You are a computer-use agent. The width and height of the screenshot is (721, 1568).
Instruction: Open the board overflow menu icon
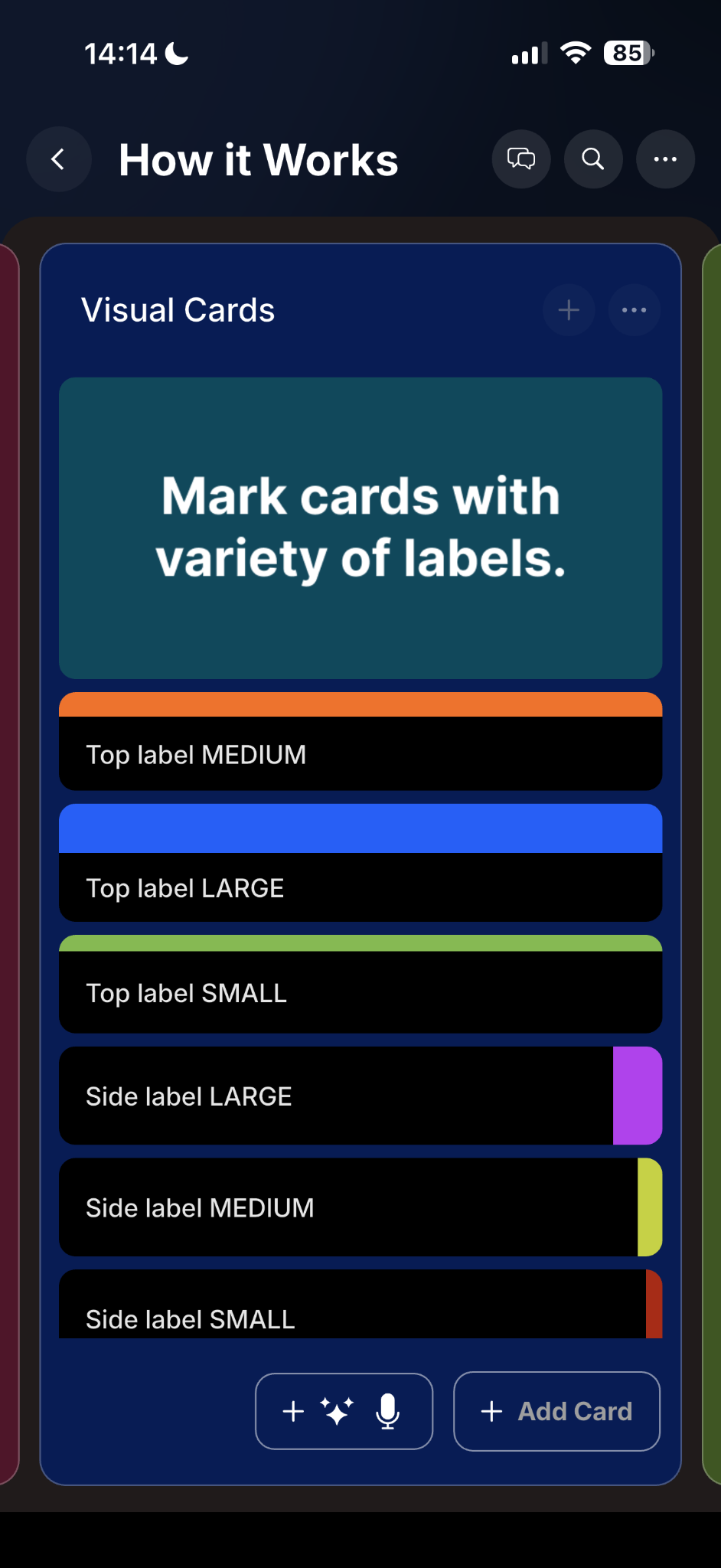point(664,159)
